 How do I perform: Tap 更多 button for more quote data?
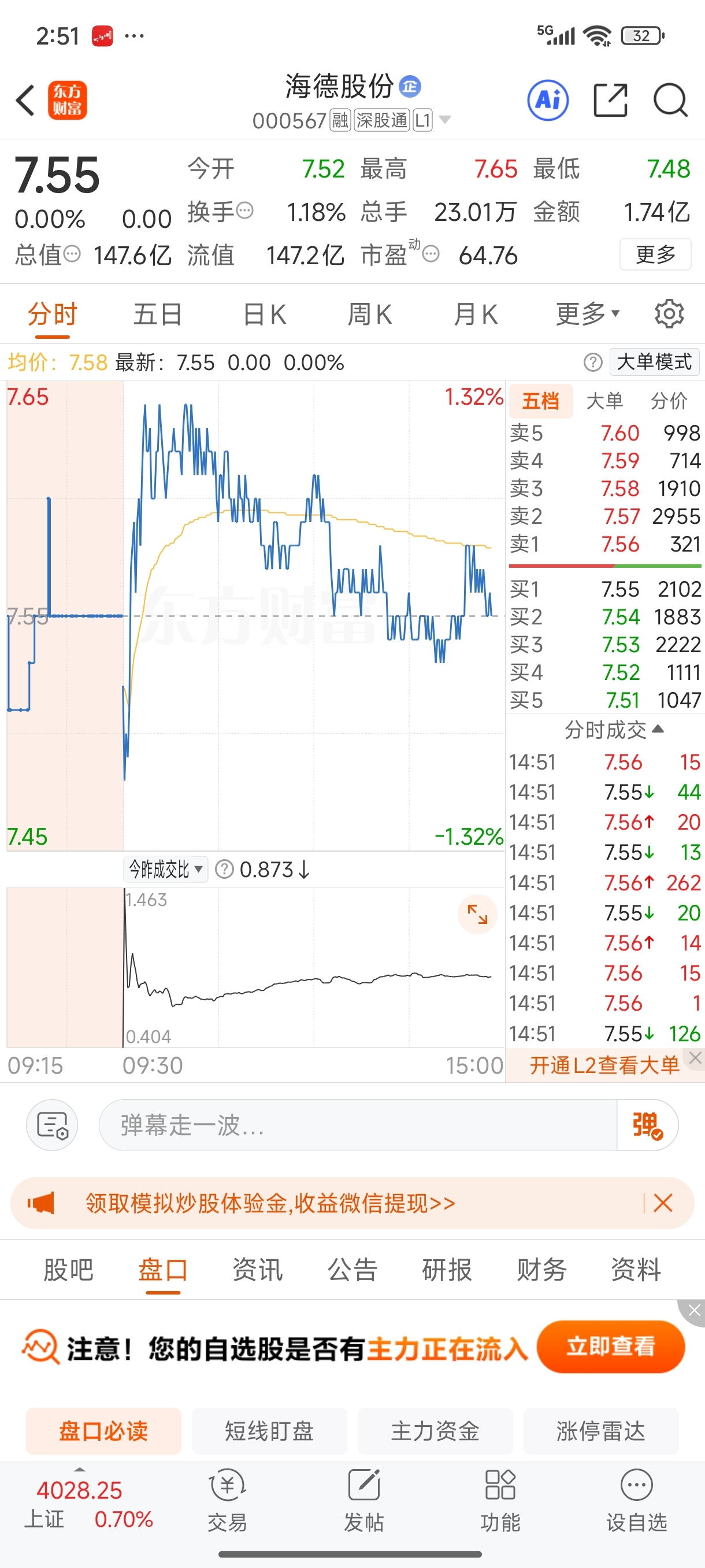coord(655,254)
